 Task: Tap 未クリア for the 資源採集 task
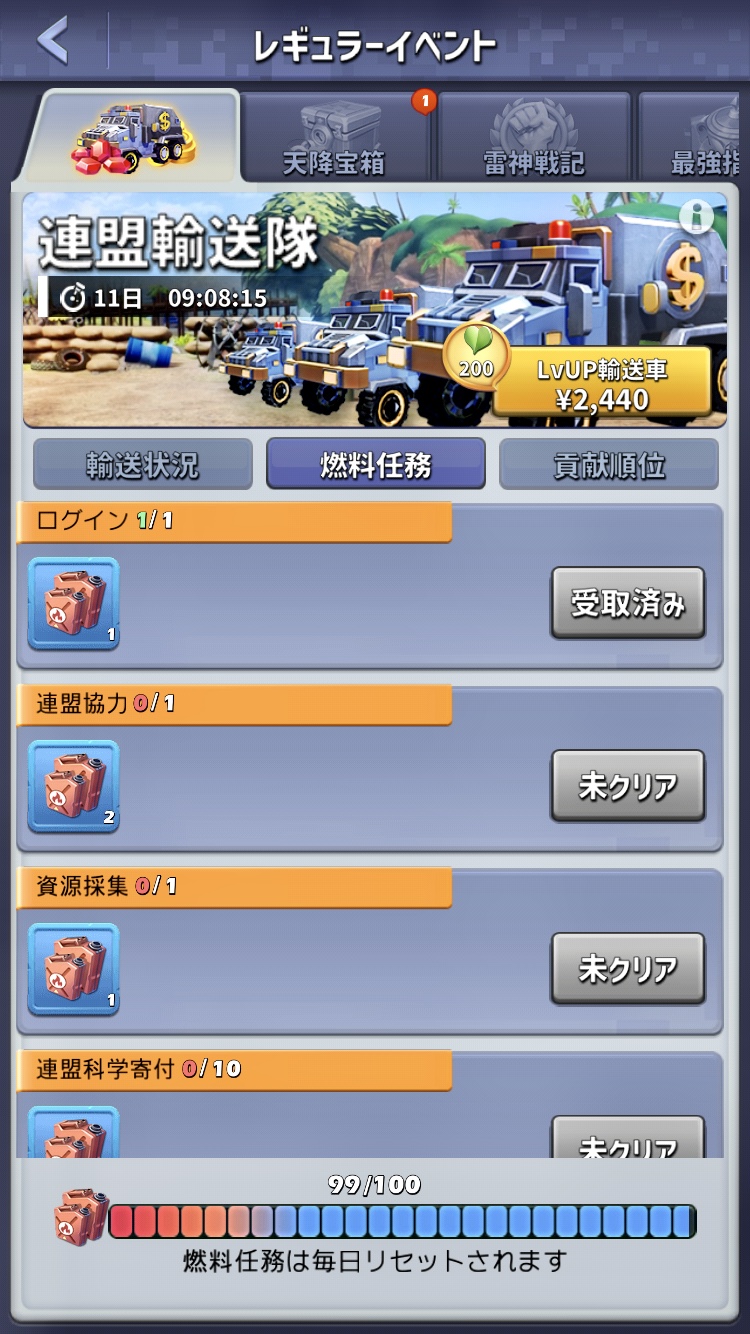628,969
